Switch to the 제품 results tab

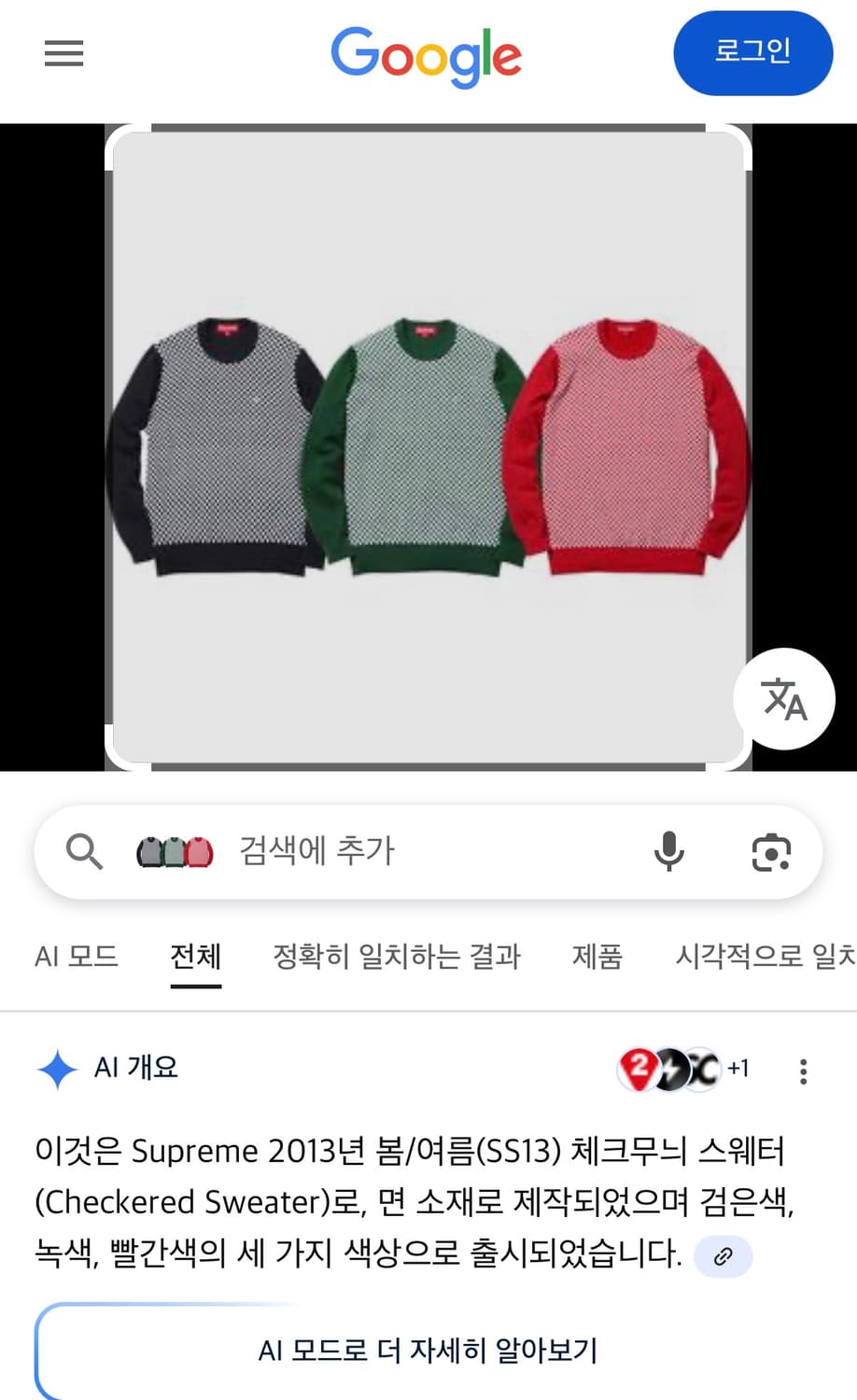coord(597,957)
